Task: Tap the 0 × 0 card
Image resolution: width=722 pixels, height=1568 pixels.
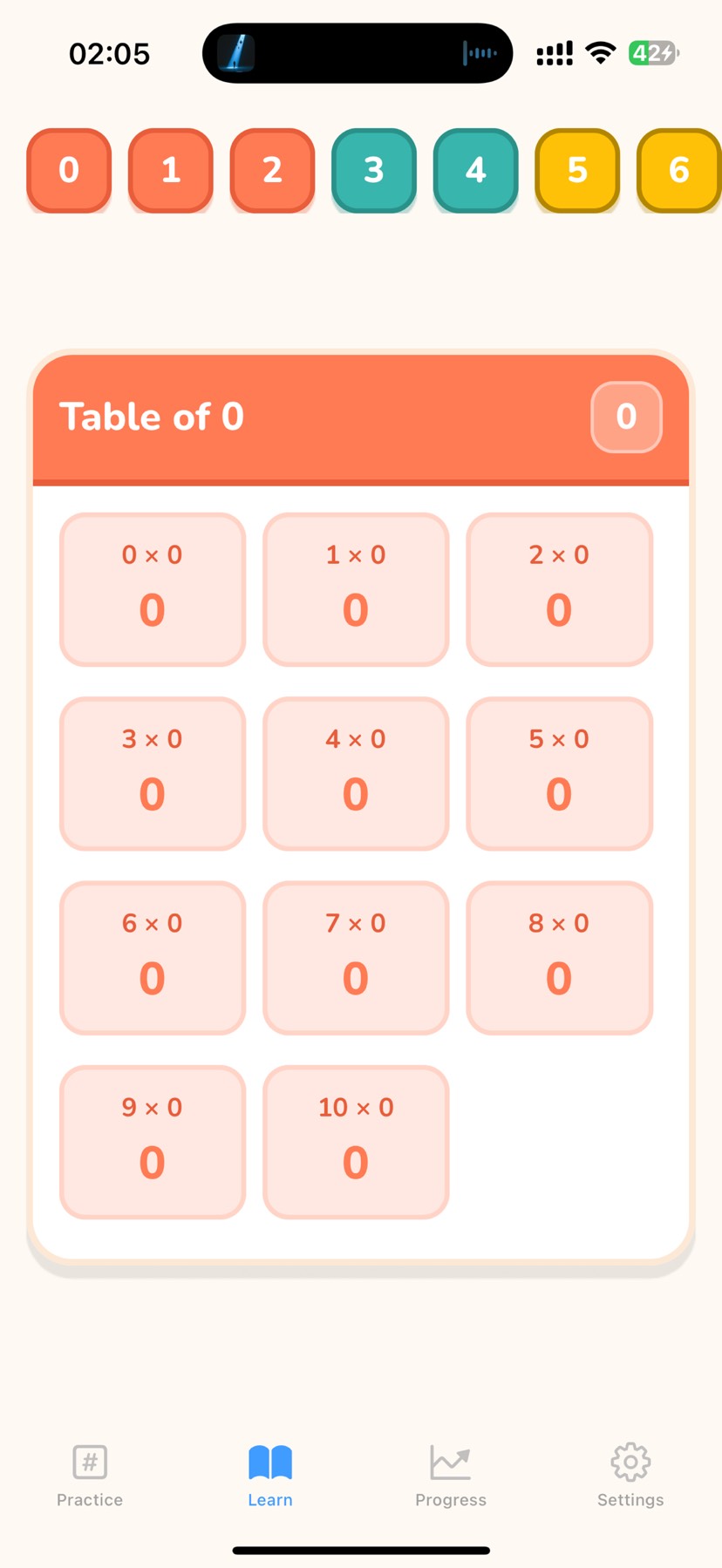Action: [153, 589]
